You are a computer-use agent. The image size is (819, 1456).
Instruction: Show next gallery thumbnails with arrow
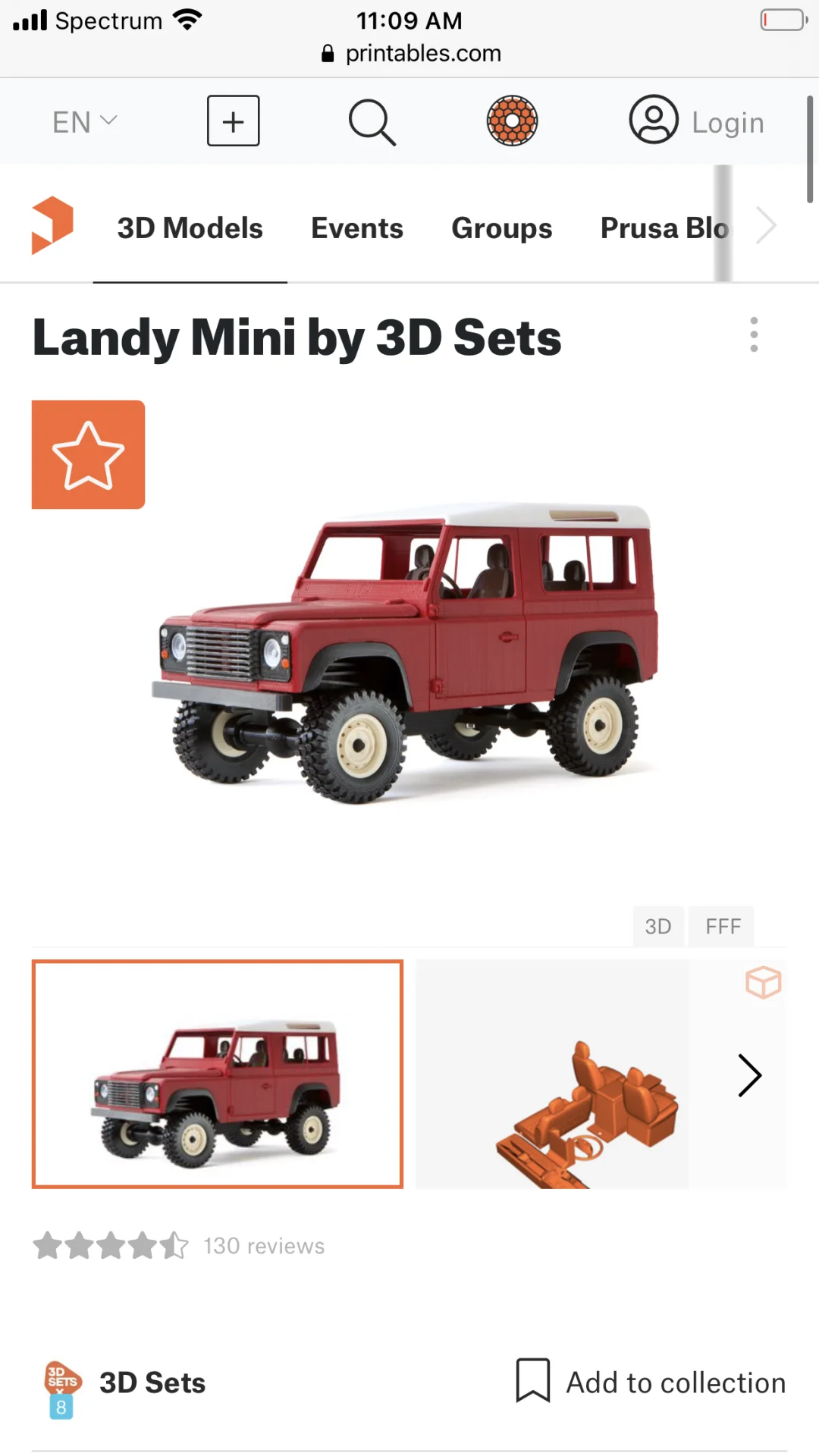(x=749, y=1075)
